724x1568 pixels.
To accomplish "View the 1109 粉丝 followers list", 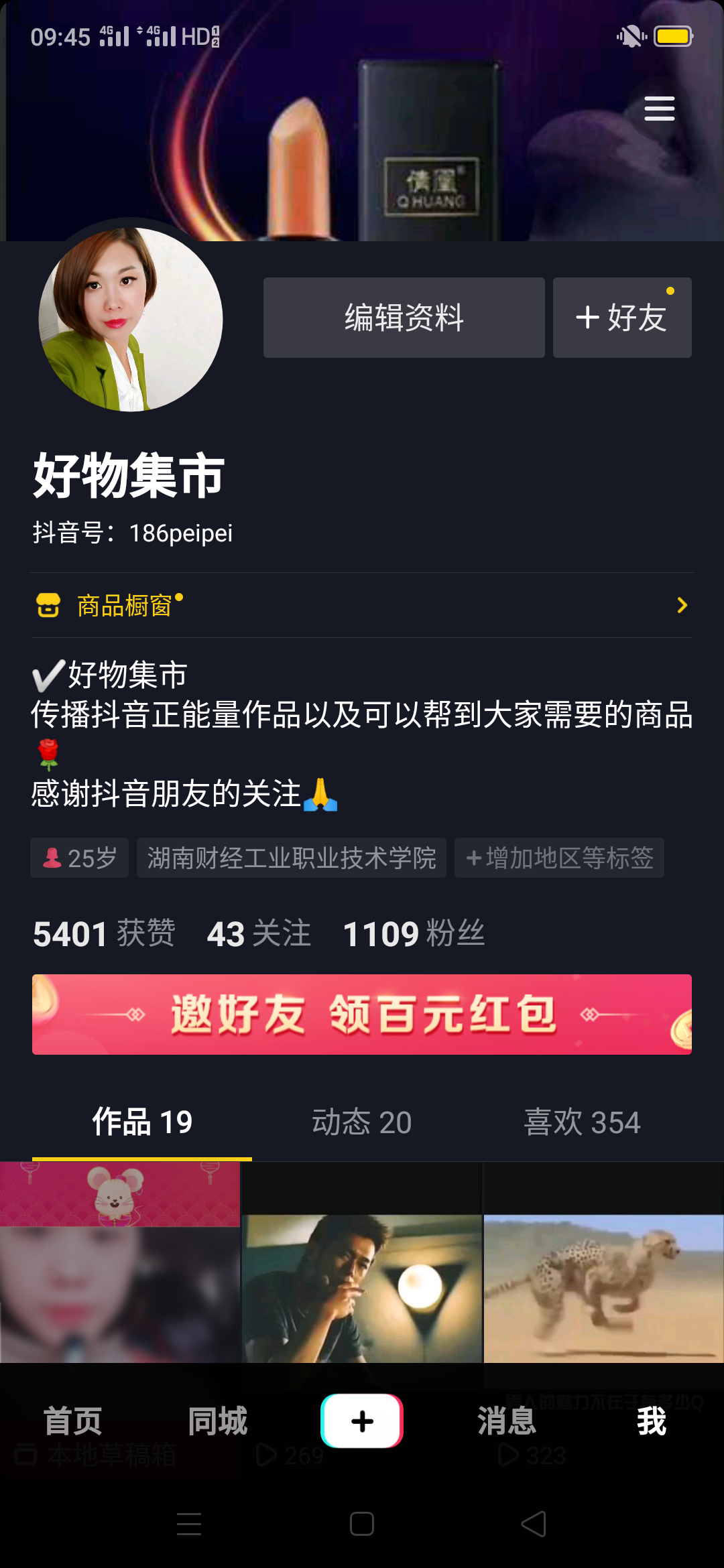I will [414, 933].
